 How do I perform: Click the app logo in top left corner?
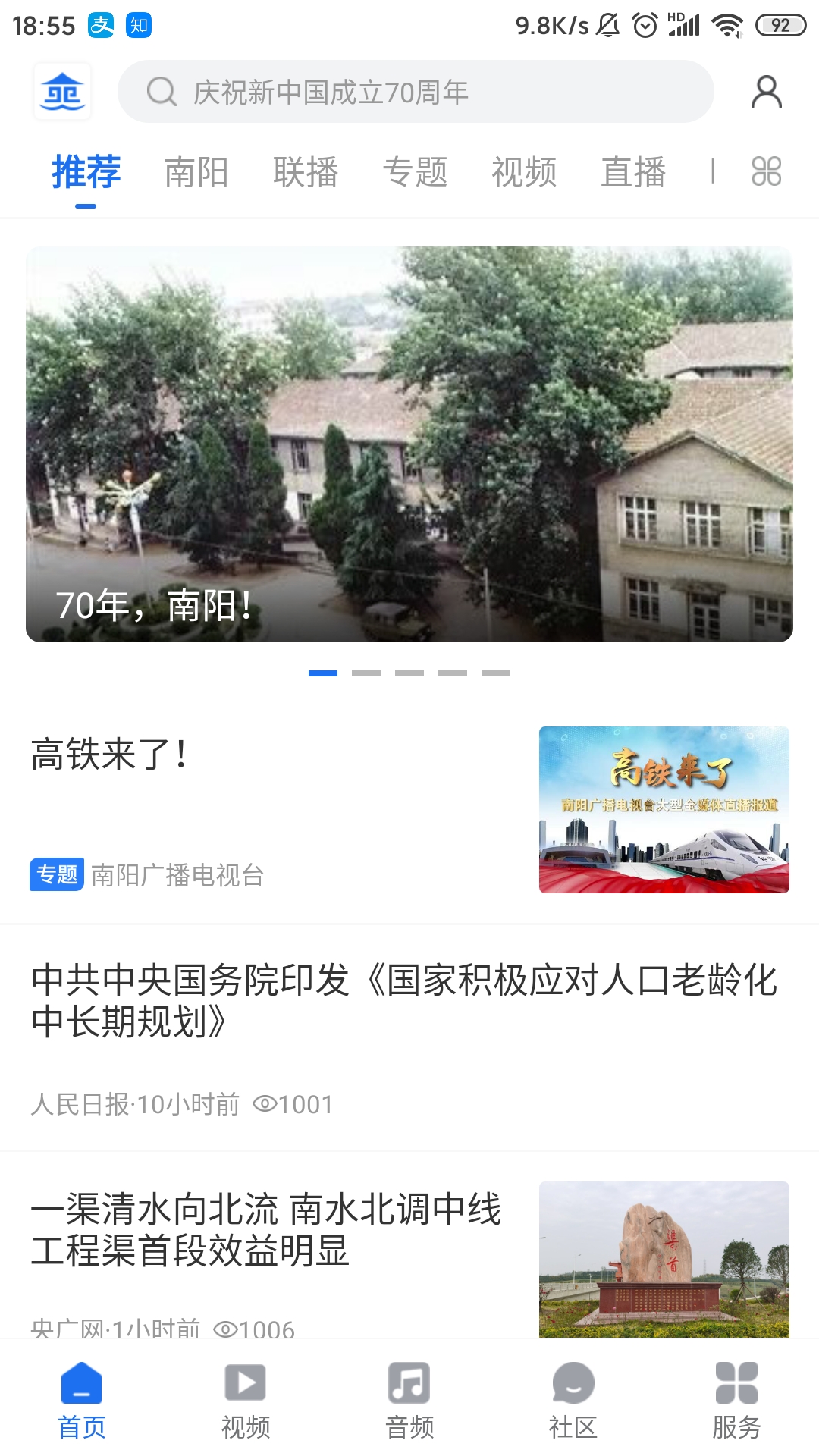63,93
